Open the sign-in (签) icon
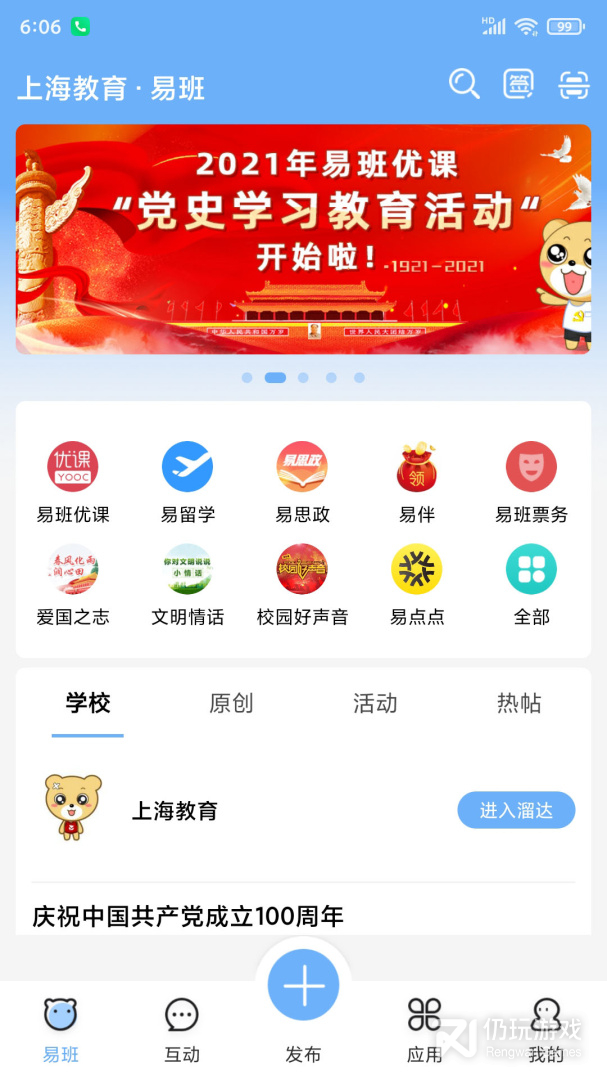607x1080 pixels. tap(518, 85)
